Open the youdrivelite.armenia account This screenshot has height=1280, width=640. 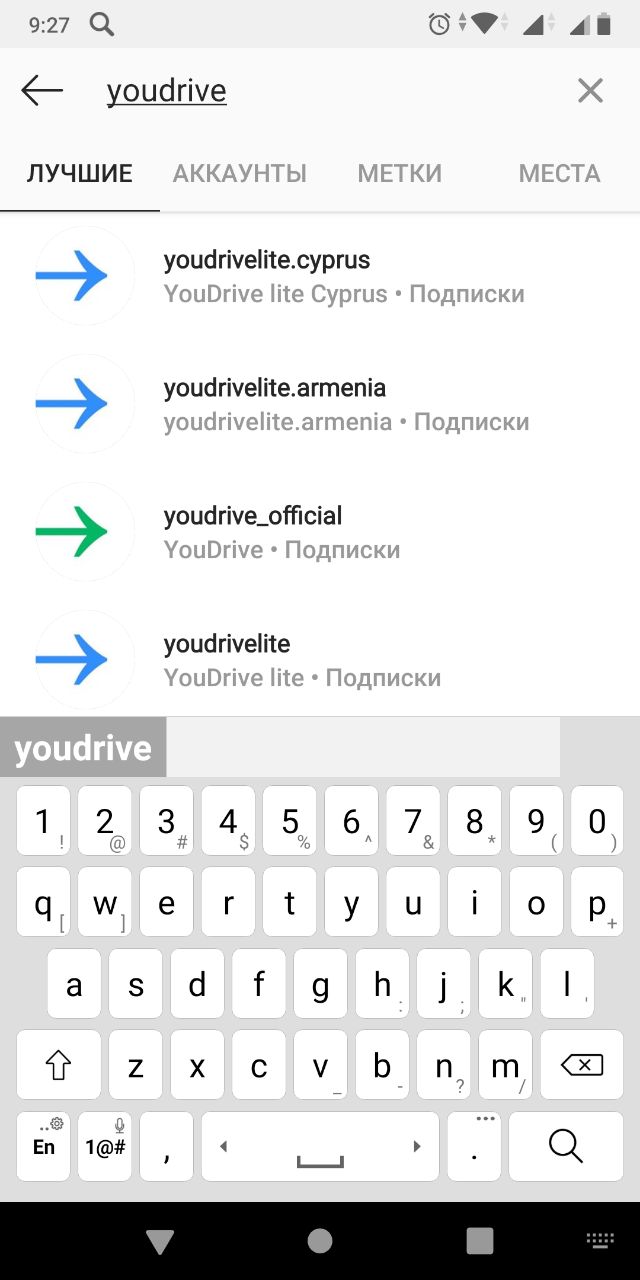[320, 404]
